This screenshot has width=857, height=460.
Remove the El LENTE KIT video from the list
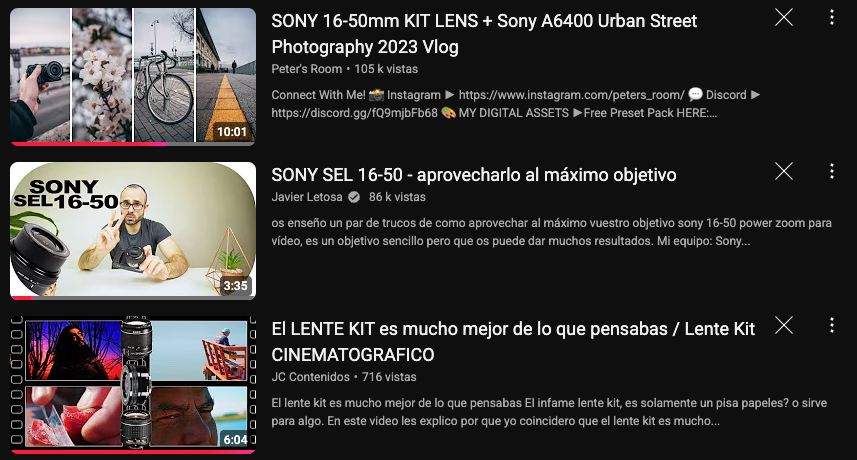tap(784, 325)
